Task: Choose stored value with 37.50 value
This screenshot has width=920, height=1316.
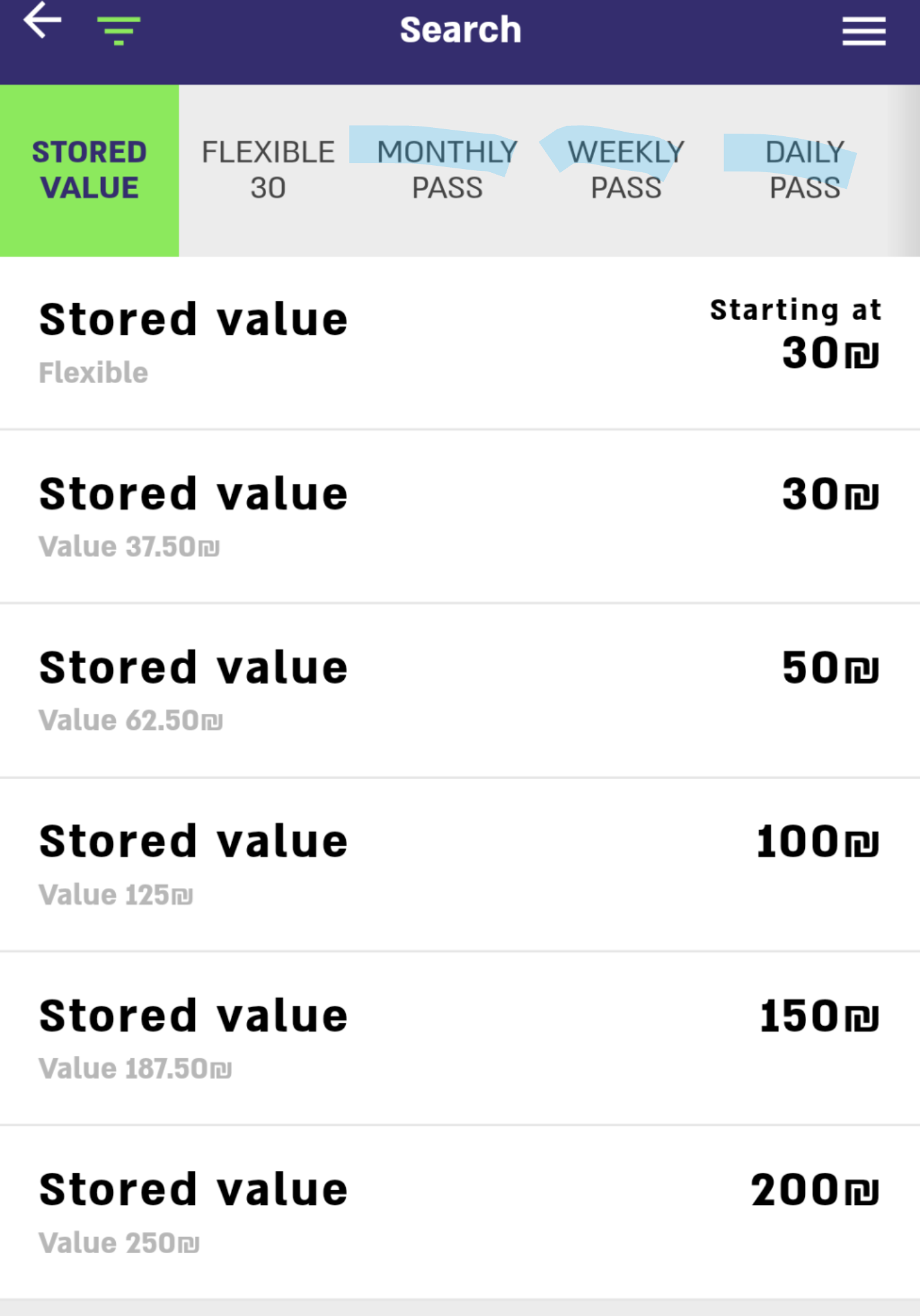Action: pyautogui.click(x=460, y=517)
